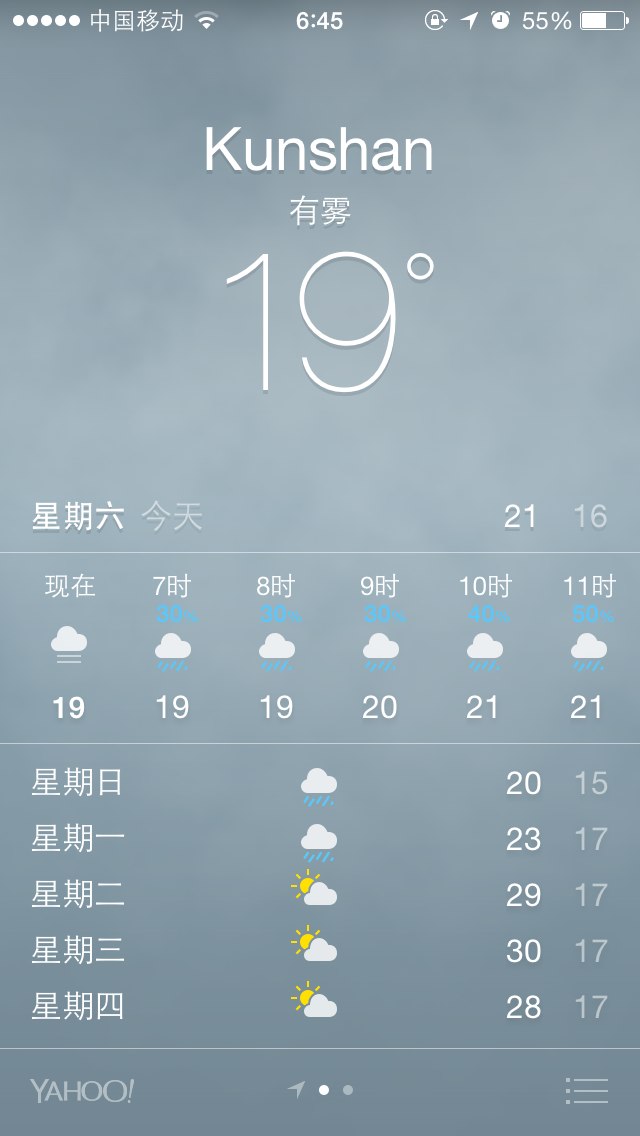The width and height of the screenshot is (640, 1136).
Task: Open the Yahoo! weather link
Action: pyautogui.click(x=82, y=1090)
